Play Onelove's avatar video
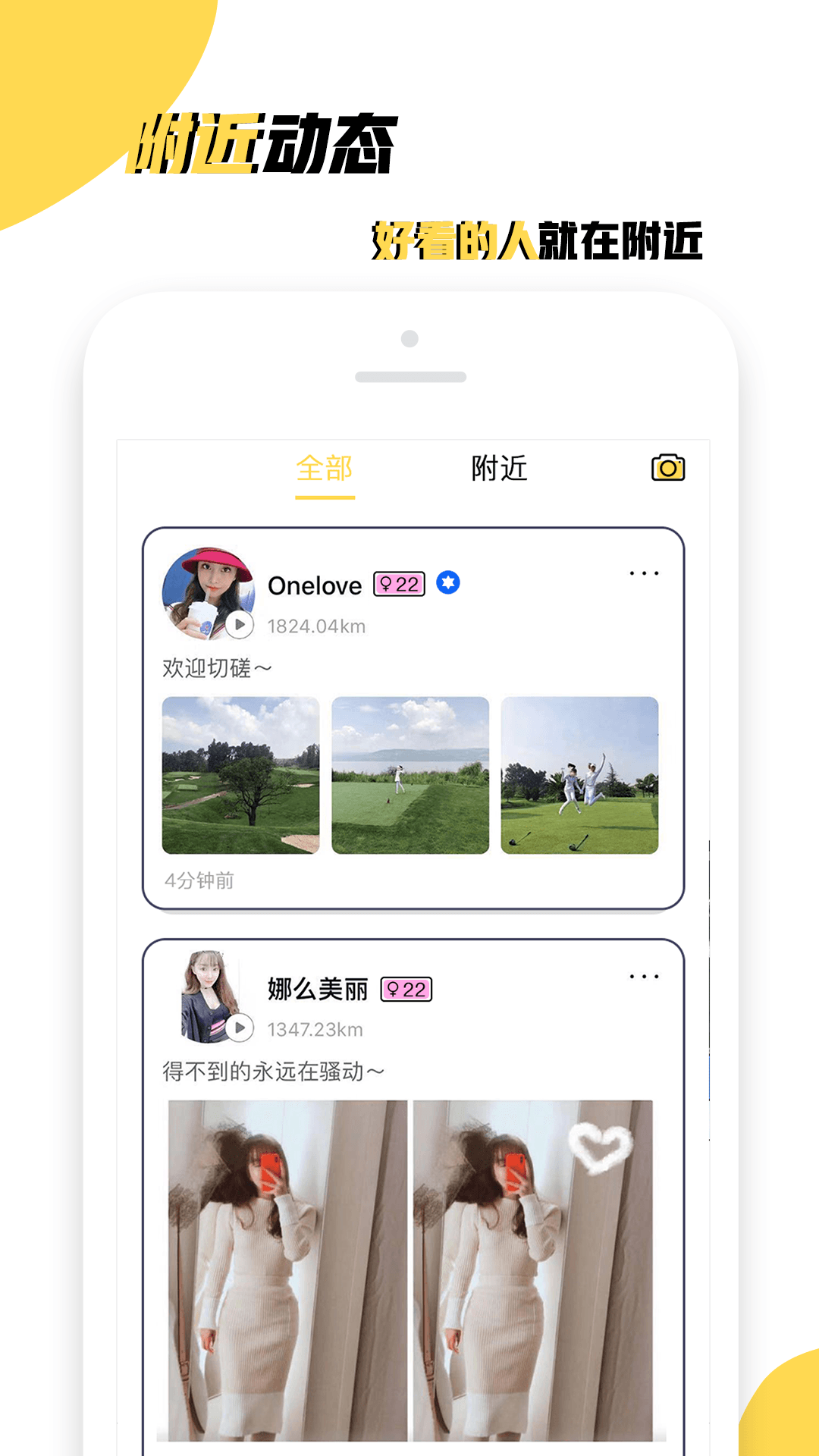 240,625
